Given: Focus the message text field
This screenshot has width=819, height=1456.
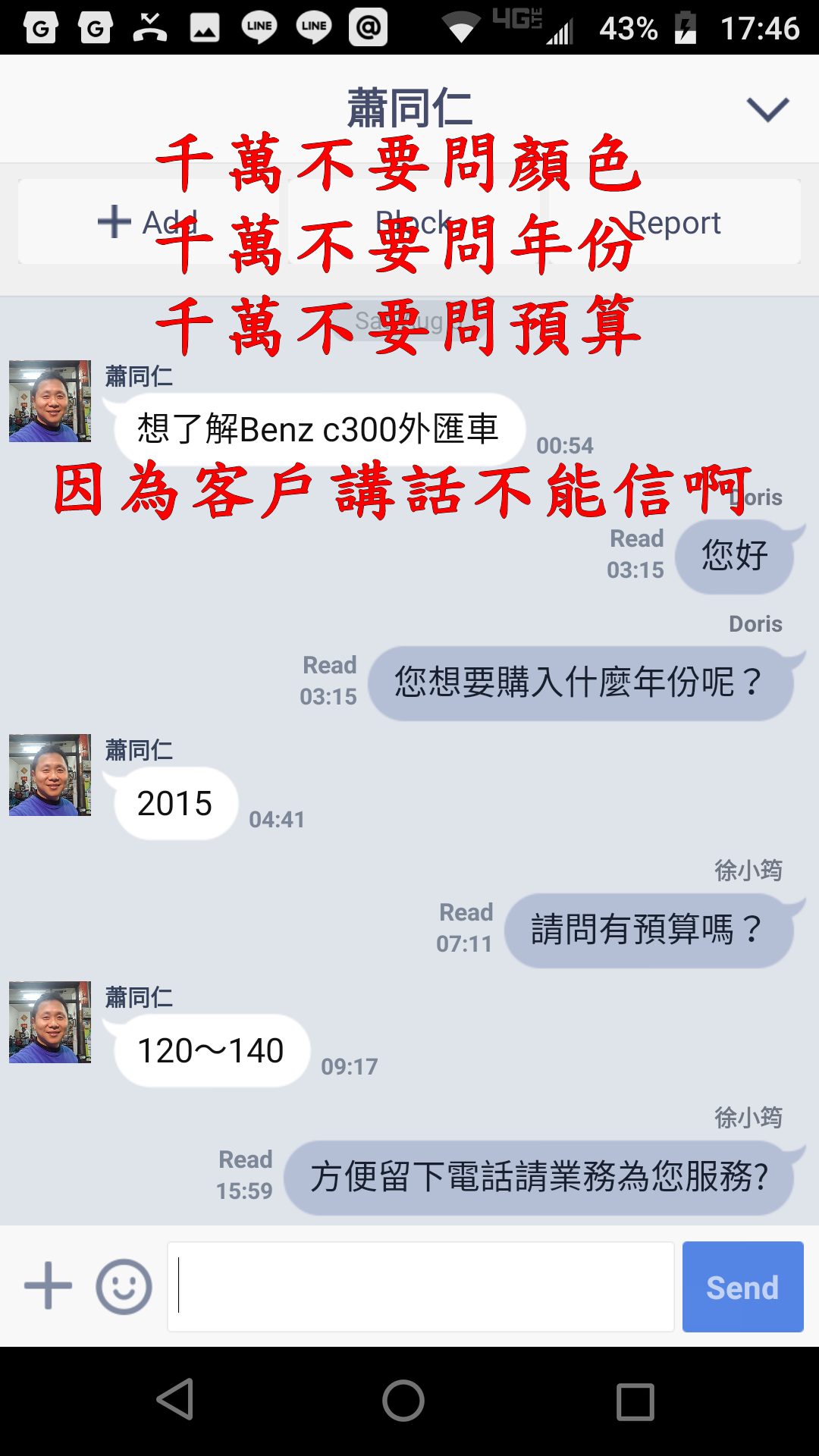Looking at the screenshot, I should tap(421, 1286).
